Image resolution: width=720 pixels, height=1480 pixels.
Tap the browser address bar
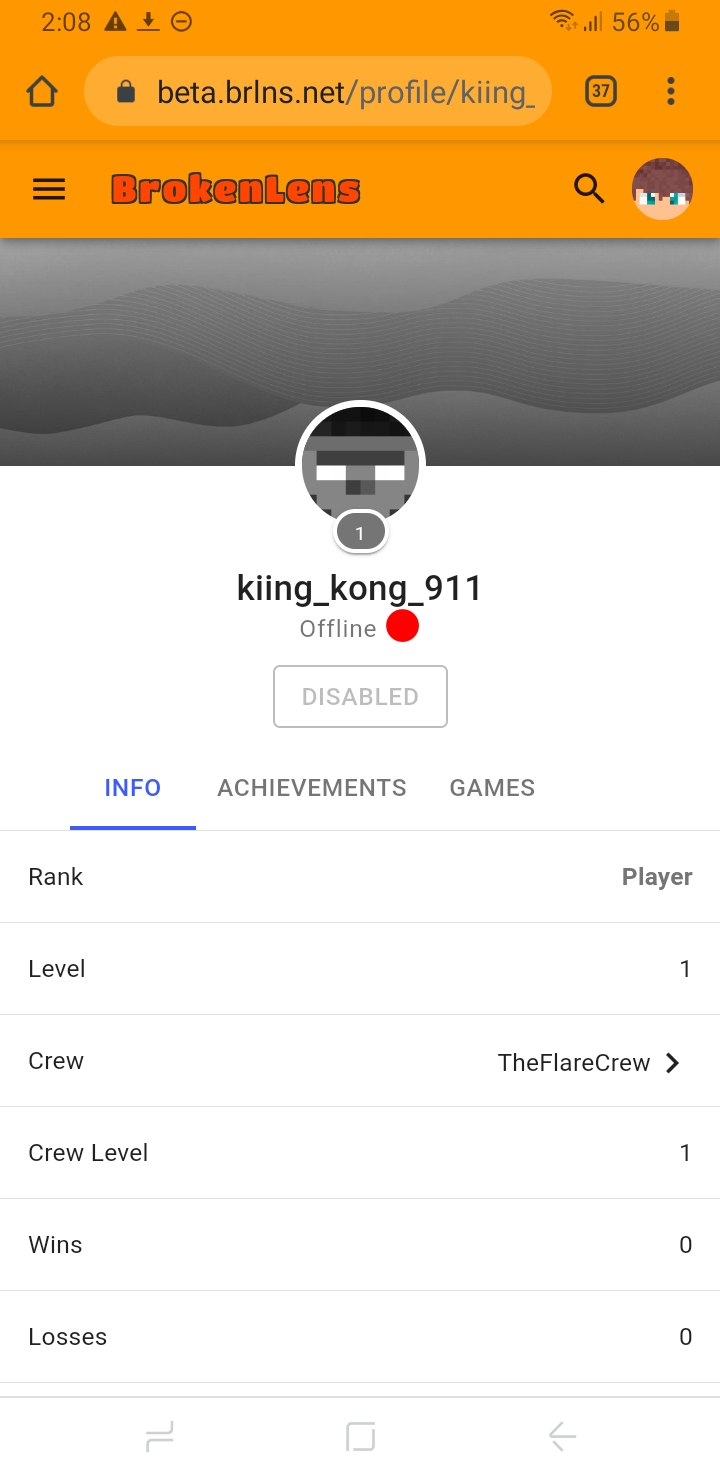click(318, 92)
